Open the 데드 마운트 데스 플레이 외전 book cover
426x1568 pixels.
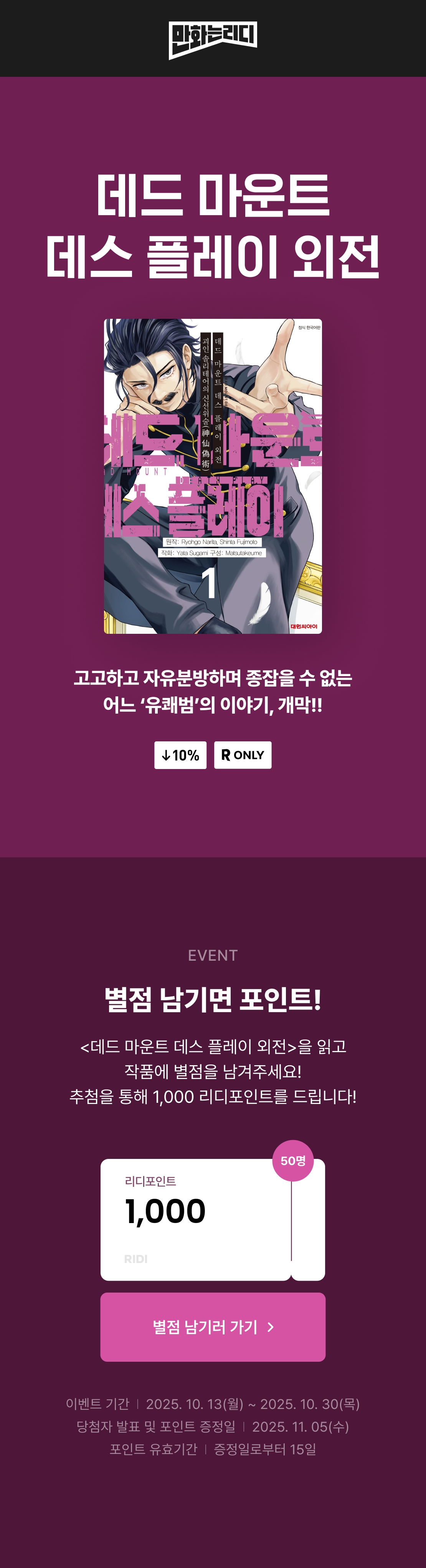point(212,476)
